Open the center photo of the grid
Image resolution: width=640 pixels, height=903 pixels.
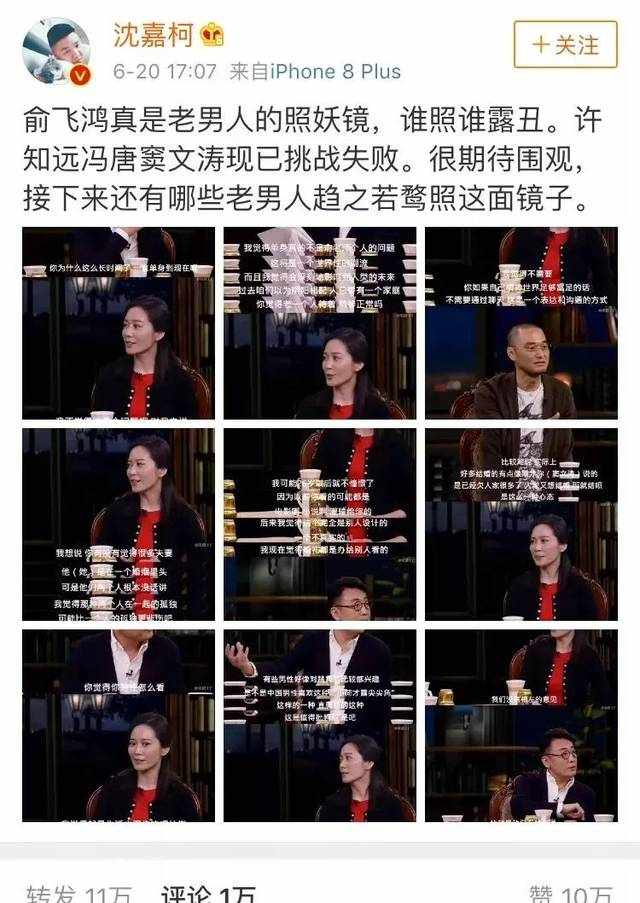[320, 524]
